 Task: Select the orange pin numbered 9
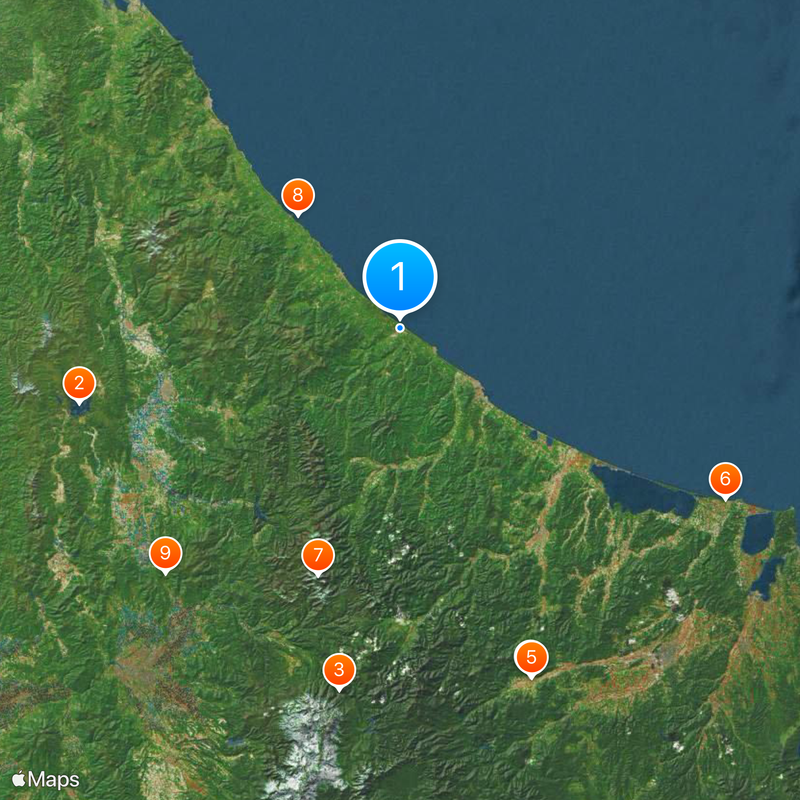click(165, 553)
